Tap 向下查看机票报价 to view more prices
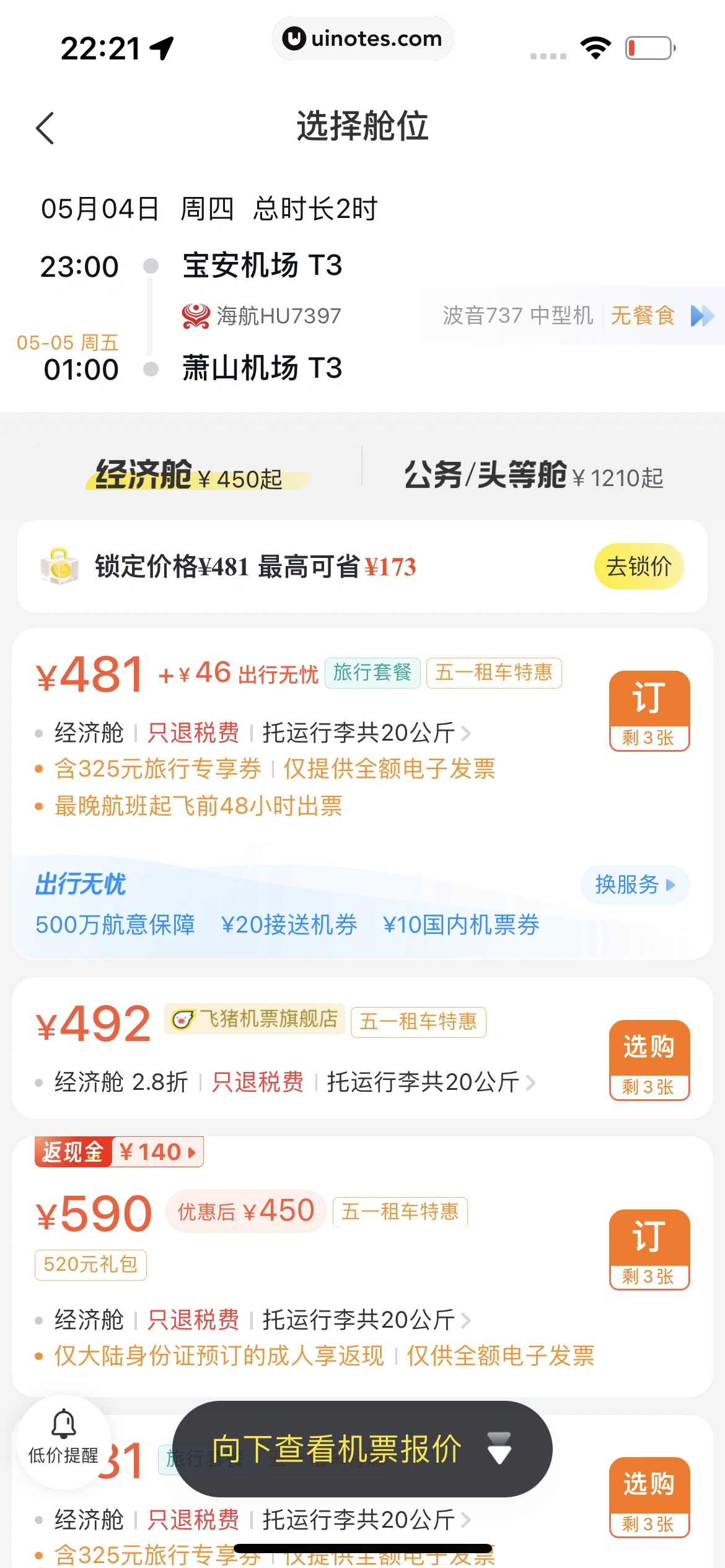The width and height of the screenshot is (725, 1568). [362, 1449]
